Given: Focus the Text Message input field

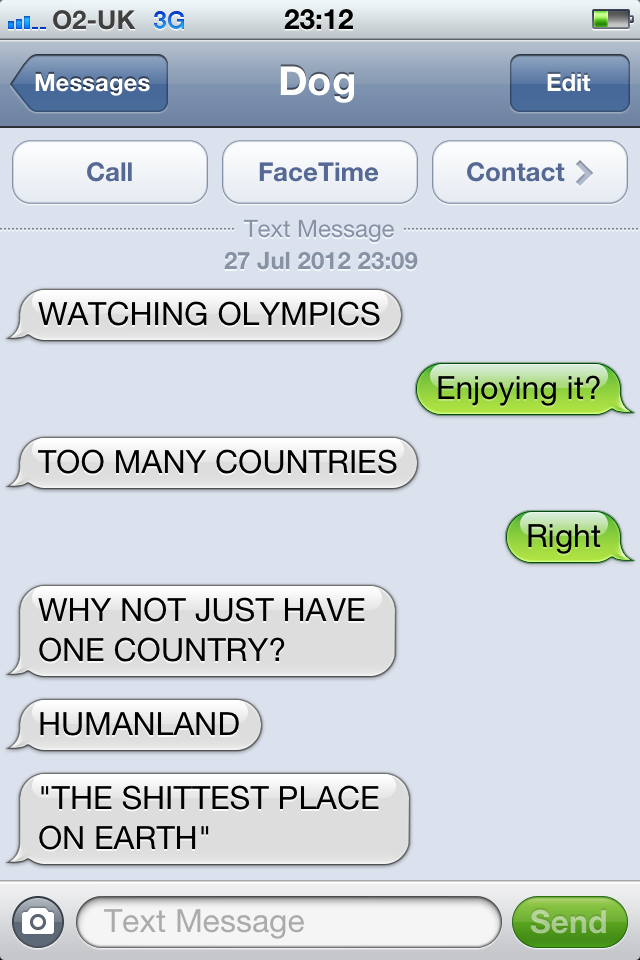Looking at the screenshot, I should tap(288, 921).
